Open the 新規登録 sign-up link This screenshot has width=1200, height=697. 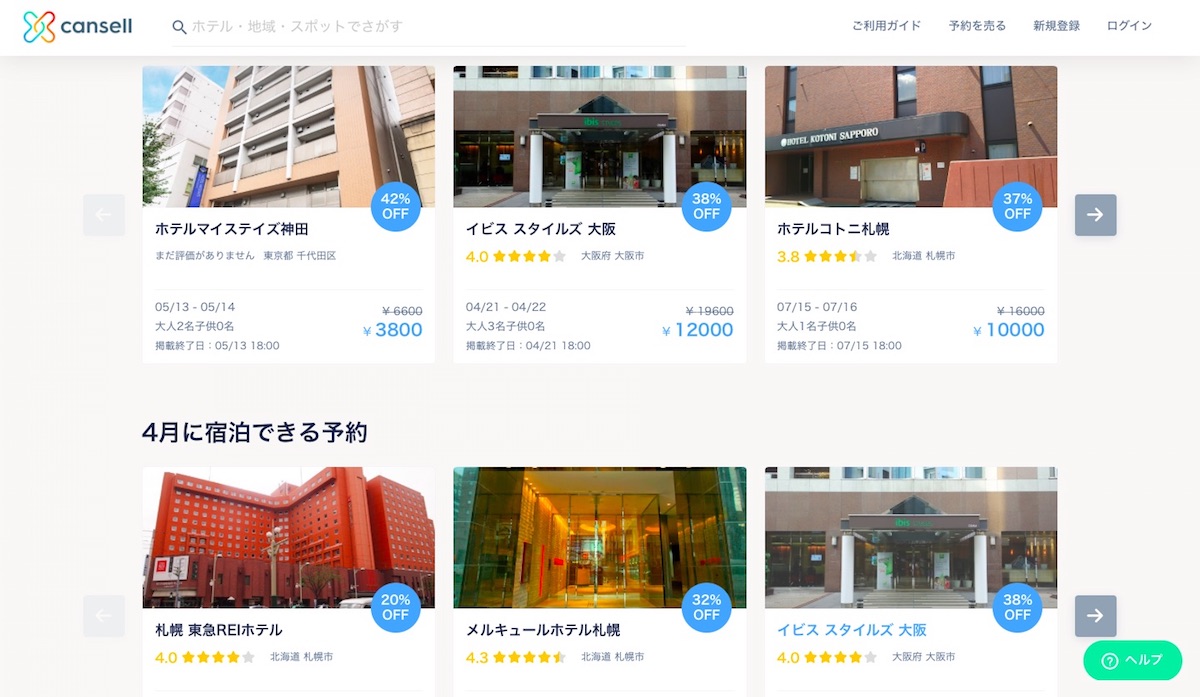[x=1056, y=26]
